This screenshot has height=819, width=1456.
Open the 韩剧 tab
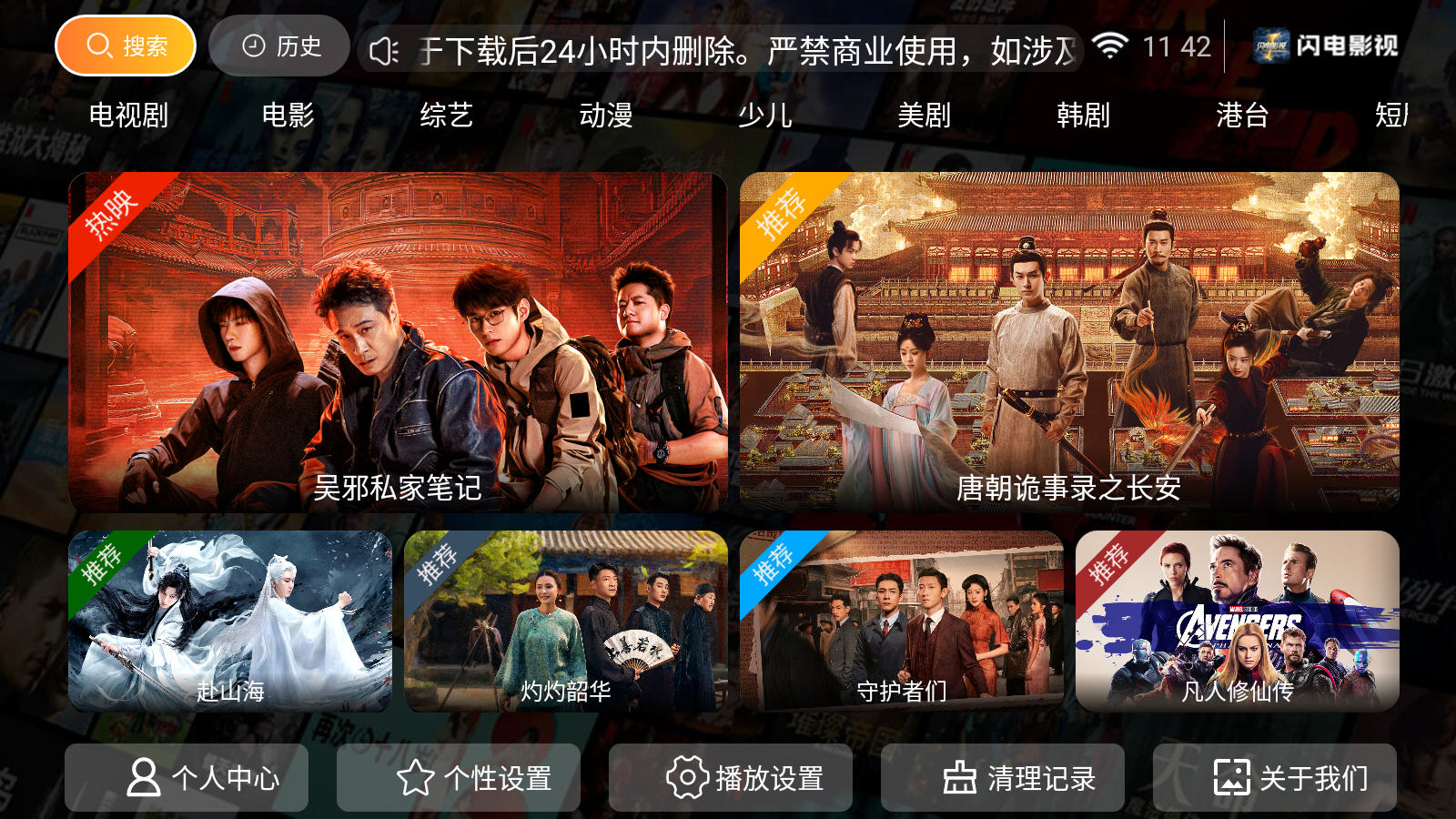pyautogui.click(x=1083, y=116)
